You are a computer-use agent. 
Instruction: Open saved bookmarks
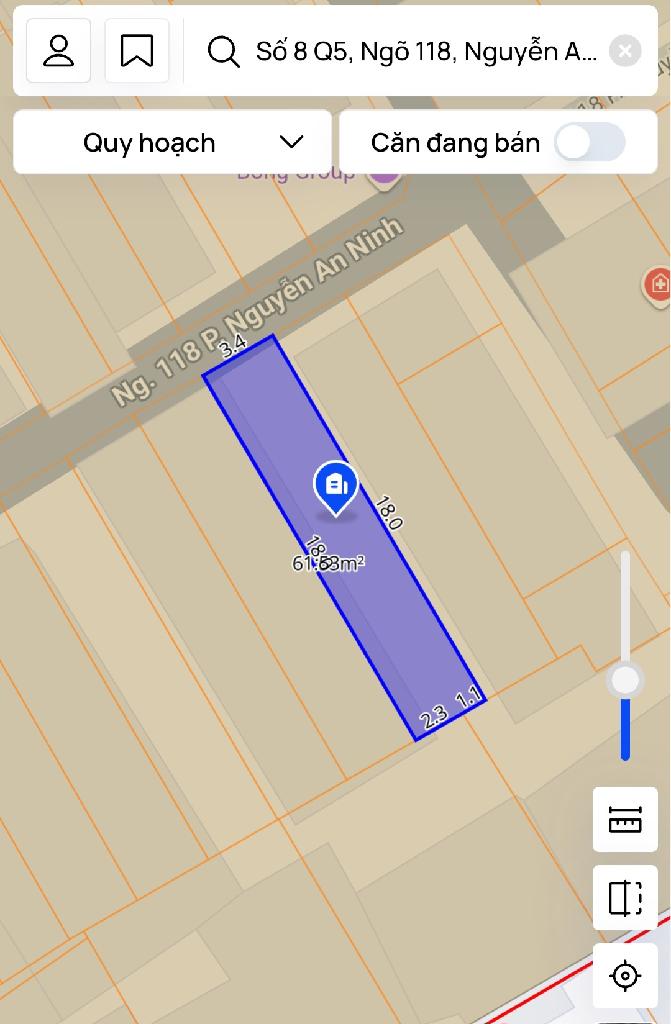136,50
